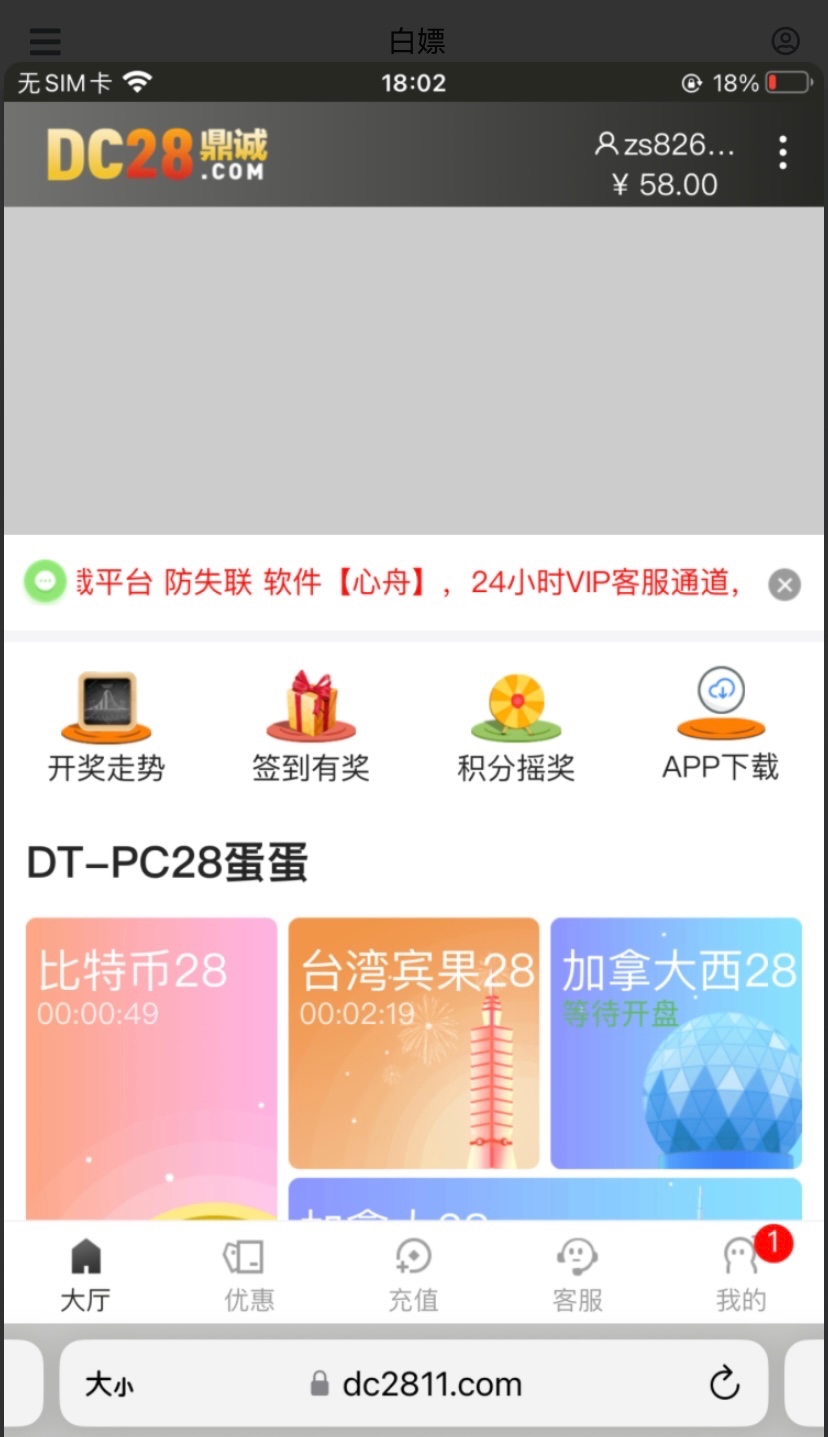
Task: Reload the dc2811.com page
Action: click(724, 1384)
